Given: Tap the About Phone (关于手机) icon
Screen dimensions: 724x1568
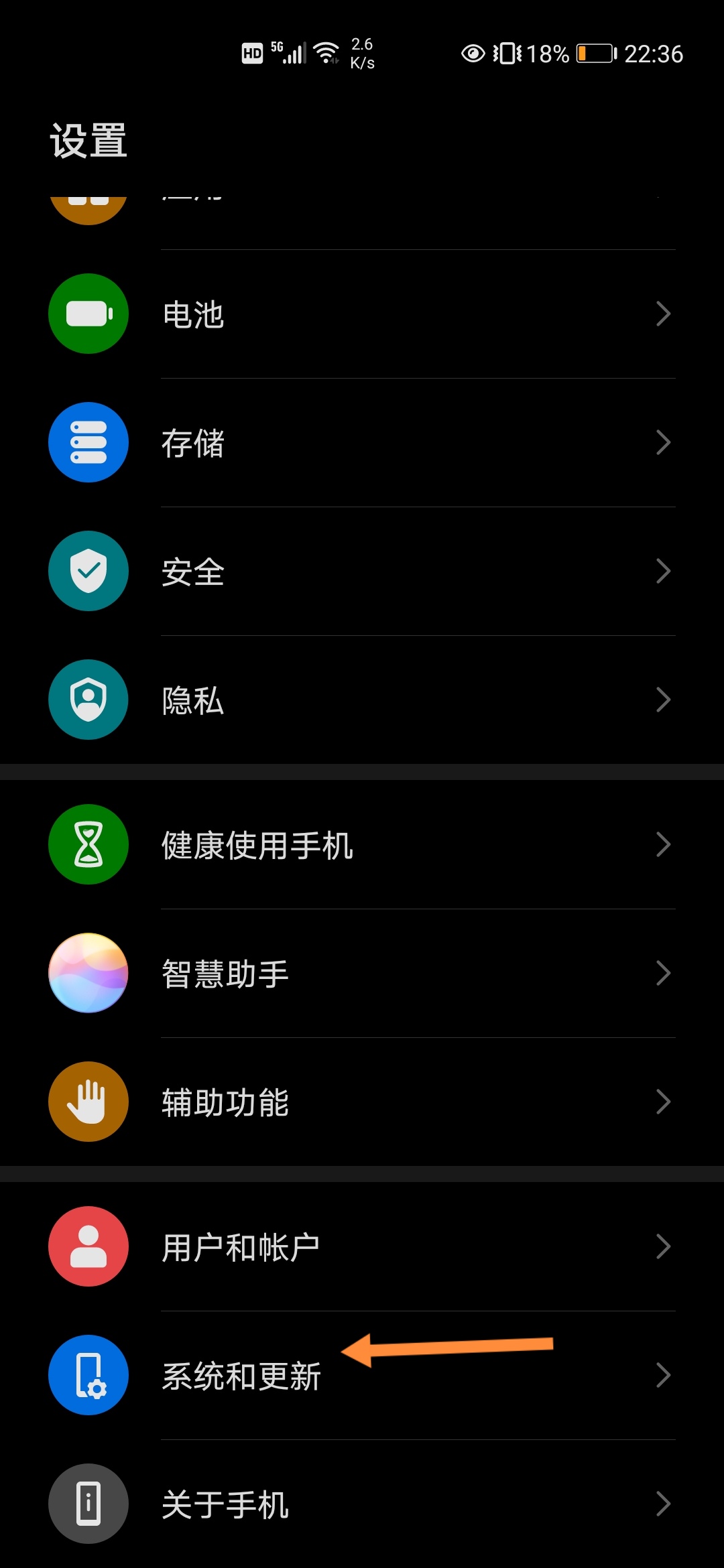Looking at the screenshot, I should (88, 1503).
